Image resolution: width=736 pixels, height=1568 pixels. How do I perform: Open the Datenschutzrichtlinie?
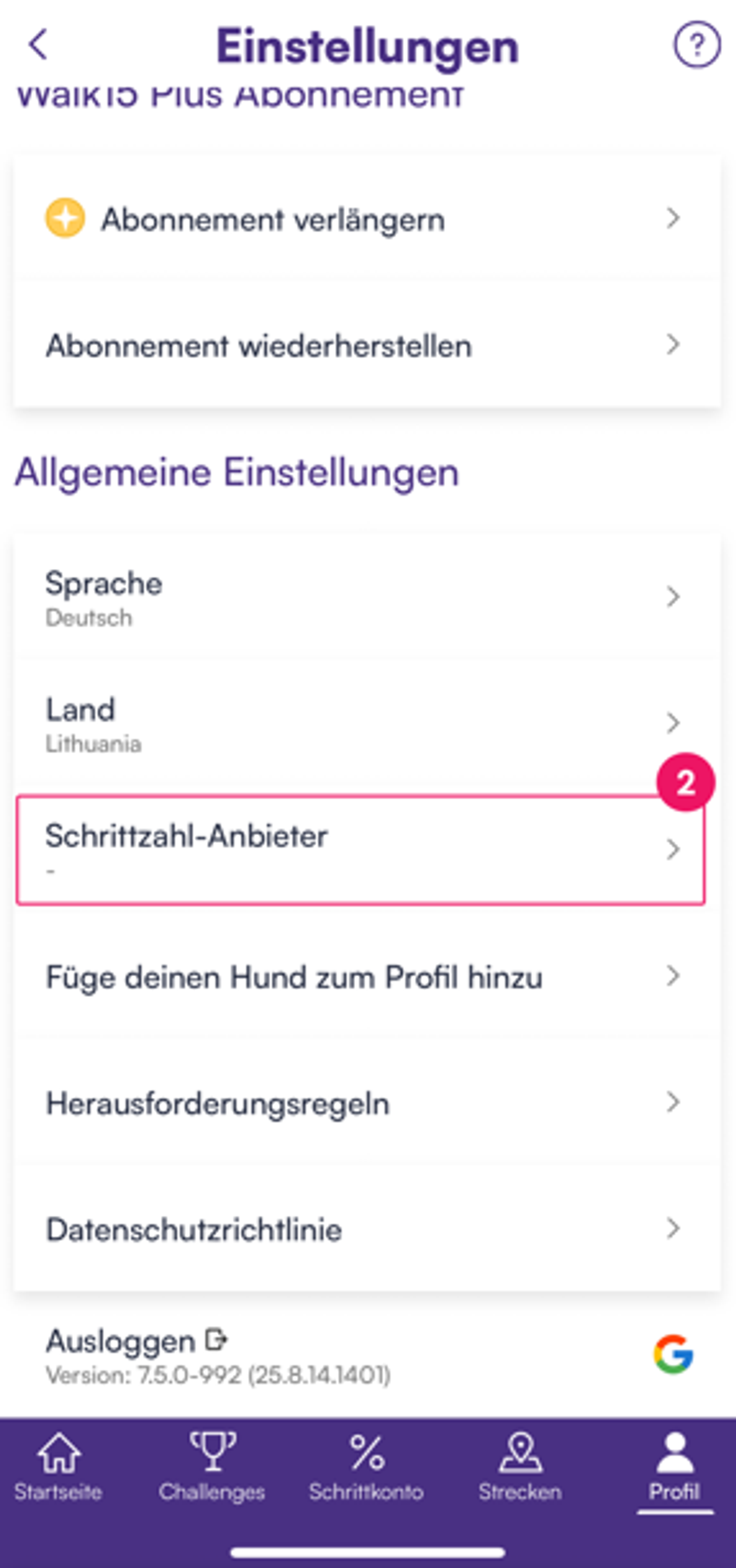[366, 1229]
